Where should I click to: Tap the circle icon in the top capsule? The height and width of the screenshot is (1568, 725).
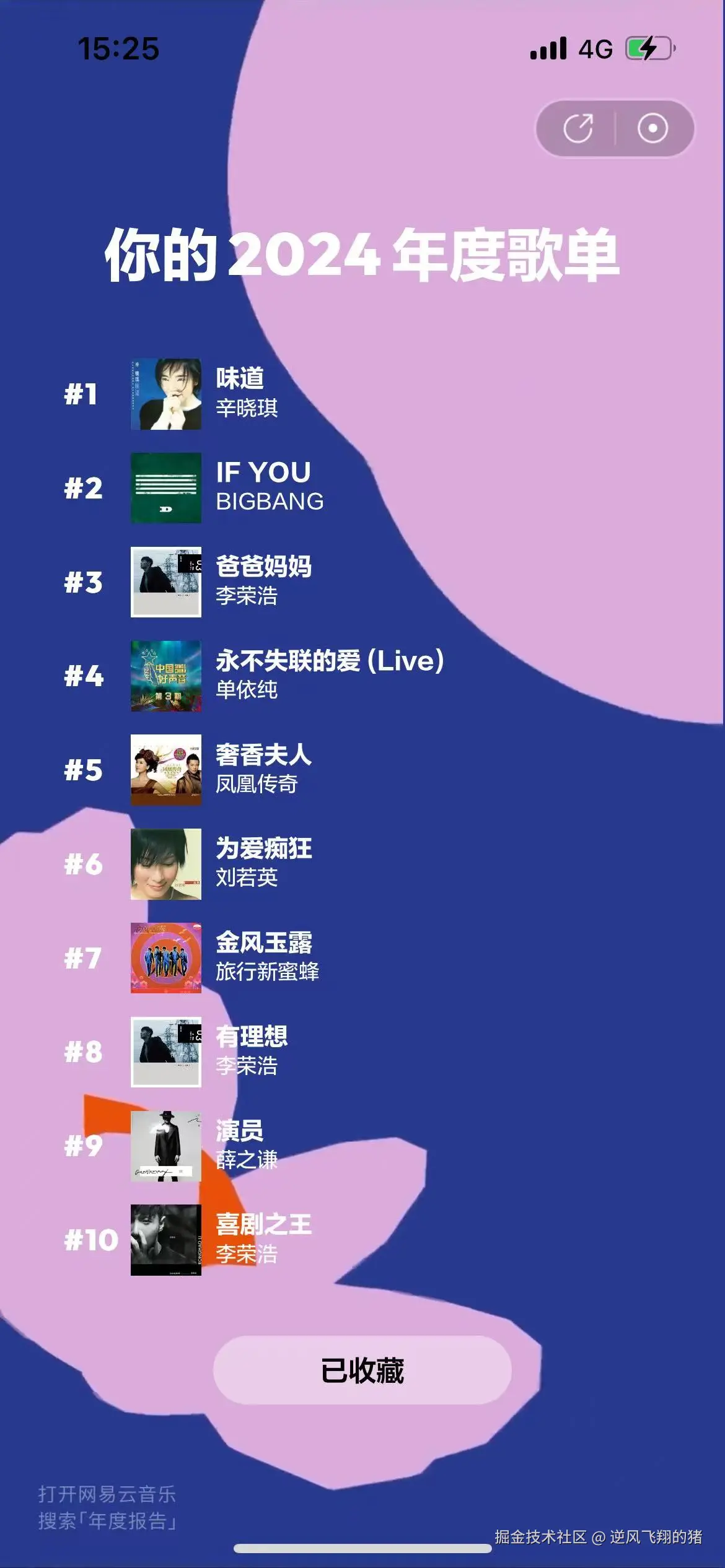[x=652, y=128]
